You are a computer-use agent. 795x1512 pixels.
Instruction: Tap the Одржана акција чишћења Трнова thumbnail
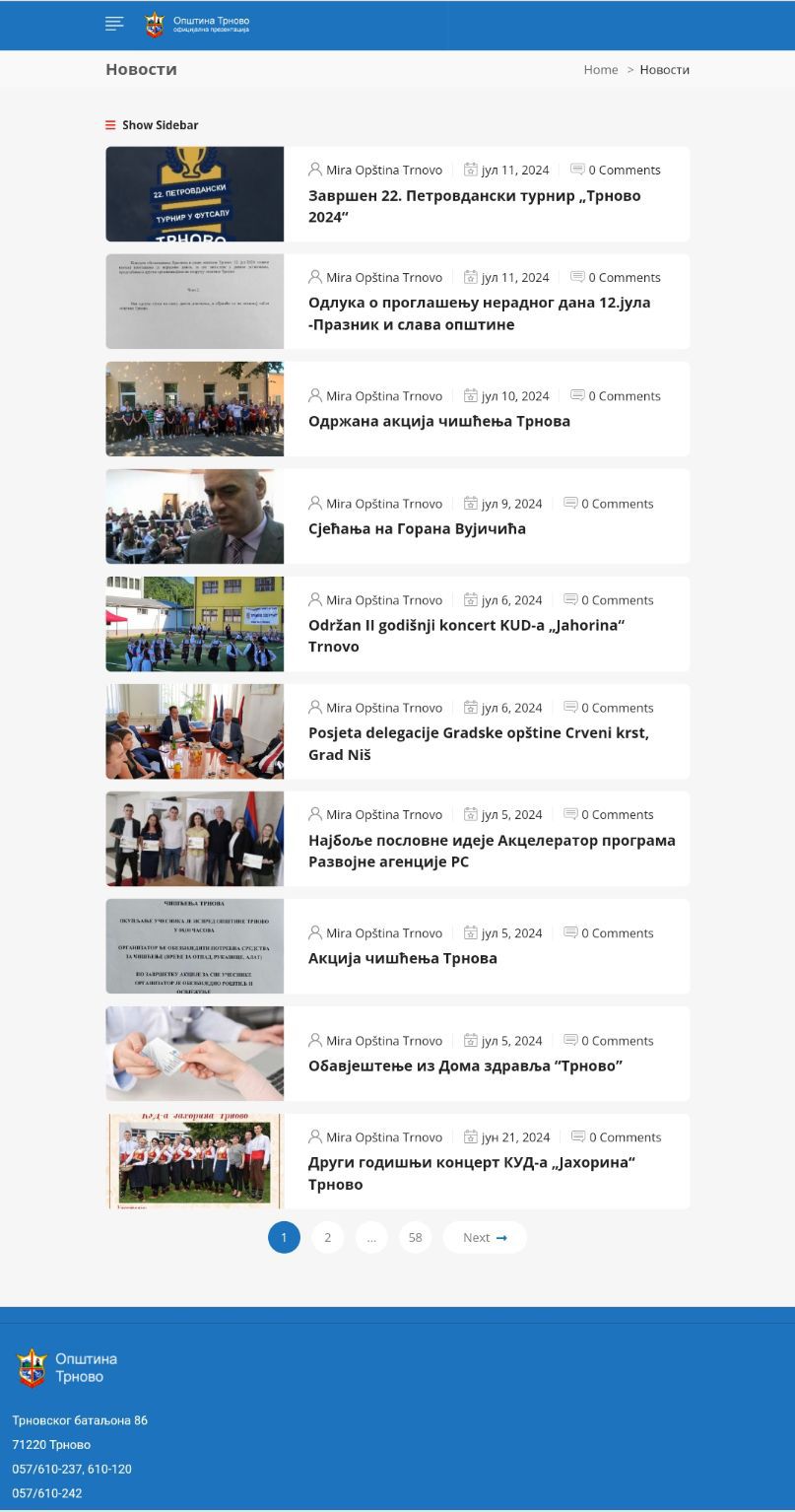(x=194, y=409)
